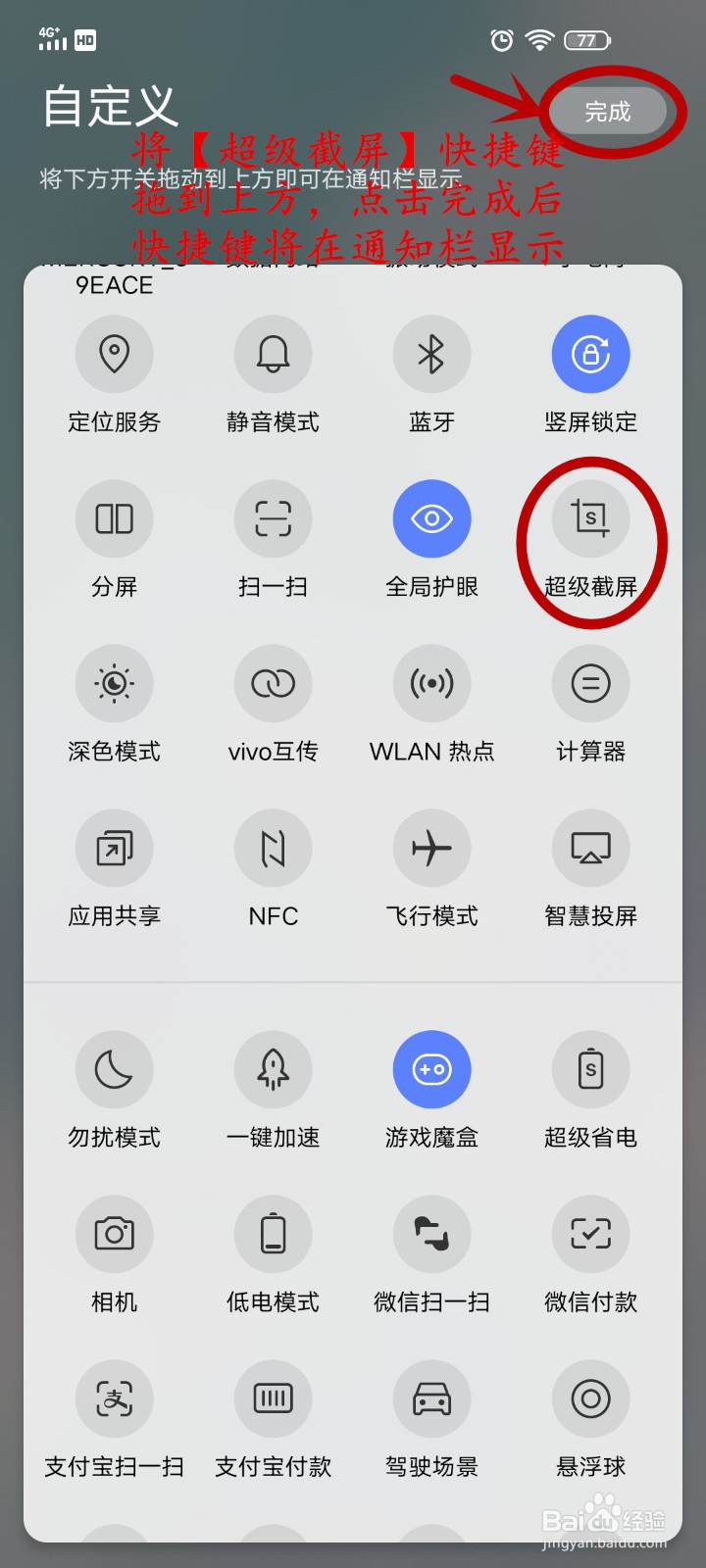Toggle the 竖屏锁定 portrait lock
Viewport: 706px width, 1568px height.
591,354
